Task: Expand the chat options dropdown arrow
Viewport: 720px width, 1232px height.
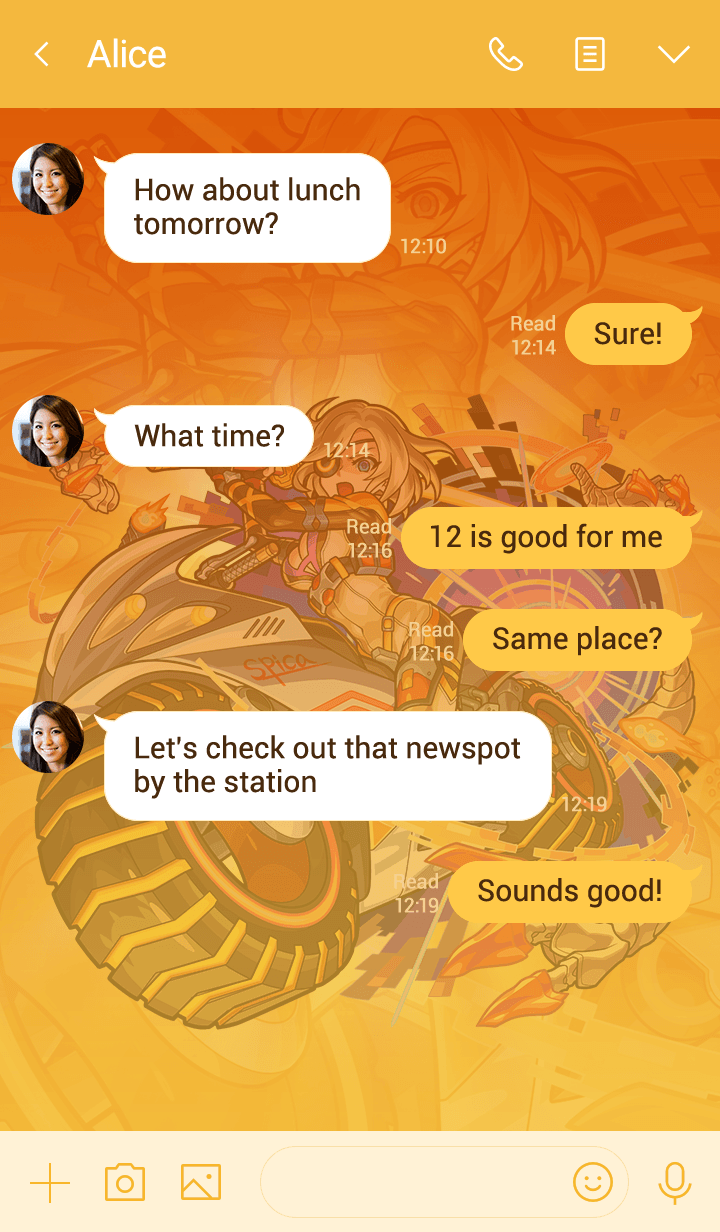Action: [x=674, y=54]
